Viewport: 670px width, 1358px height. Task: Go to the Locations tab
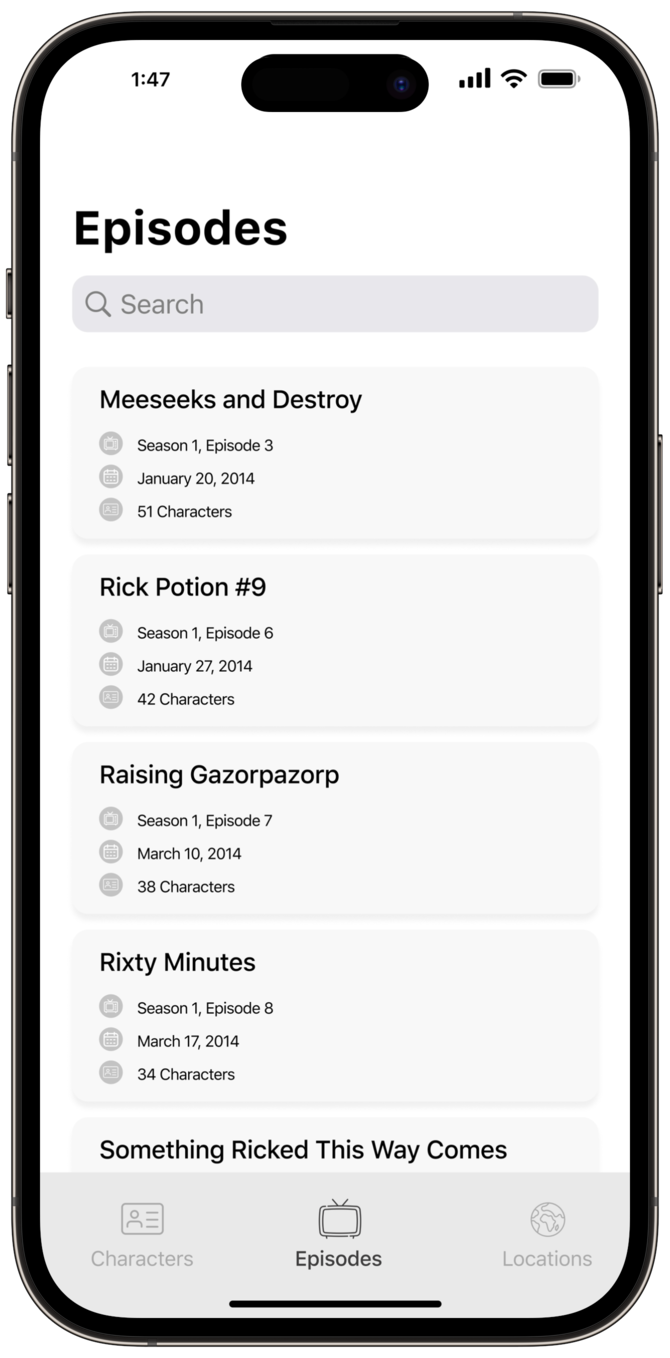click(x=547, y=1235)
